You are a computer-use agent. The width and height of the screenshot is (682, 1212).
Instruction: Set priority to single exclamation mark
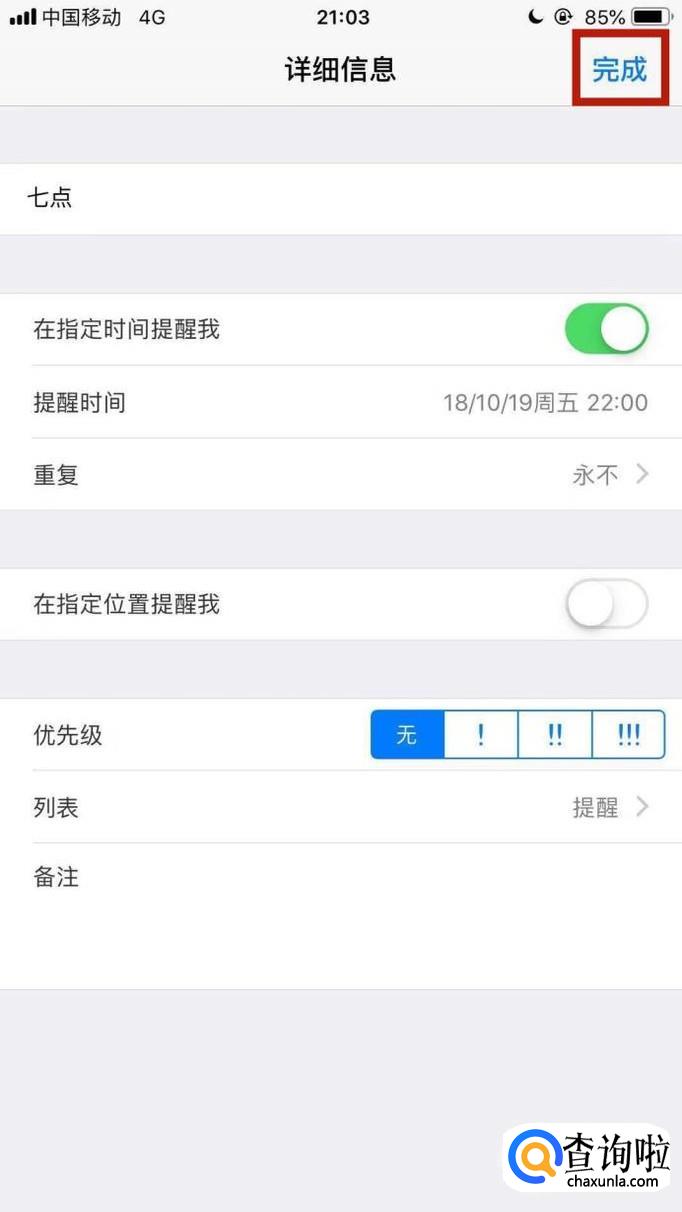[481, 736]
